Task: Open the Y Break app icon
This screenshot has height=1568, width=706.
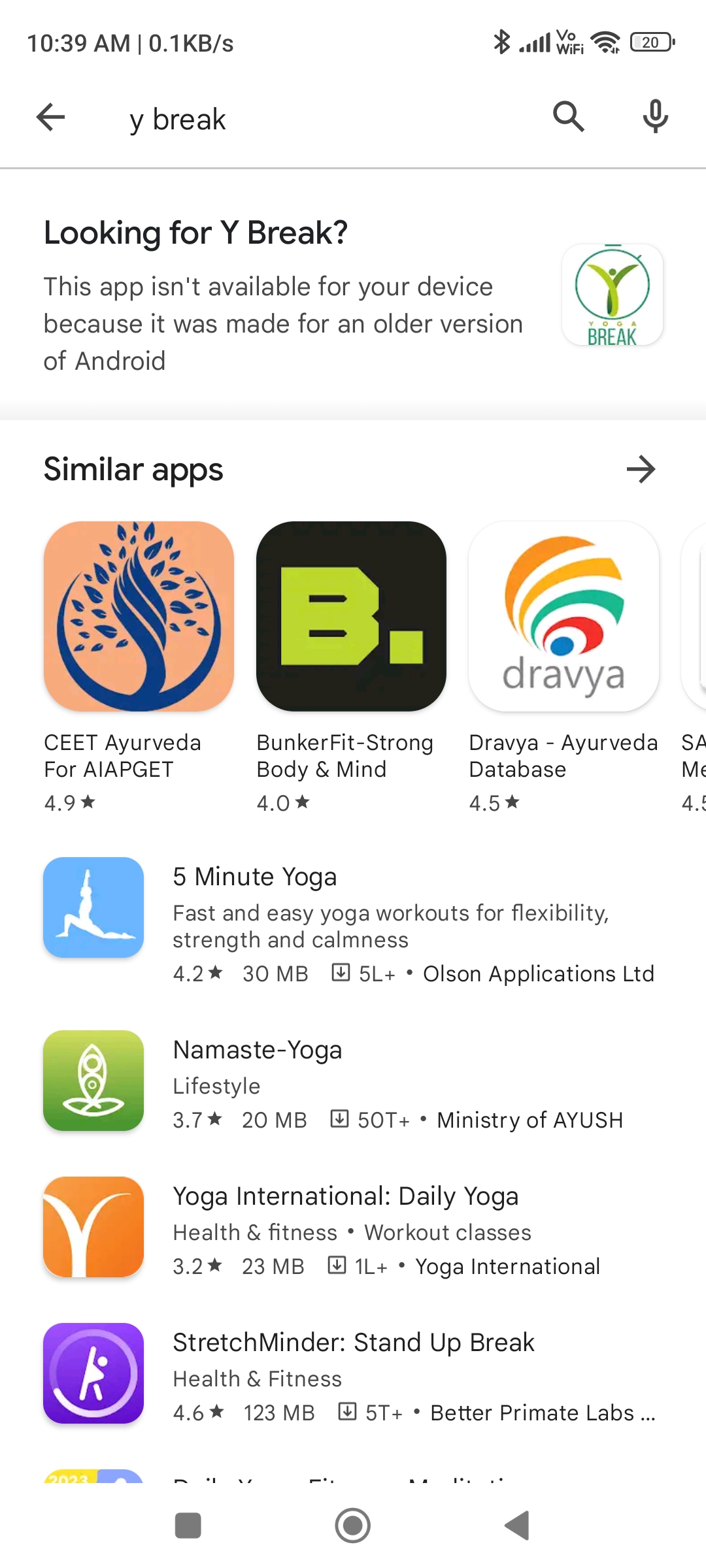Action: click(613, 295)
